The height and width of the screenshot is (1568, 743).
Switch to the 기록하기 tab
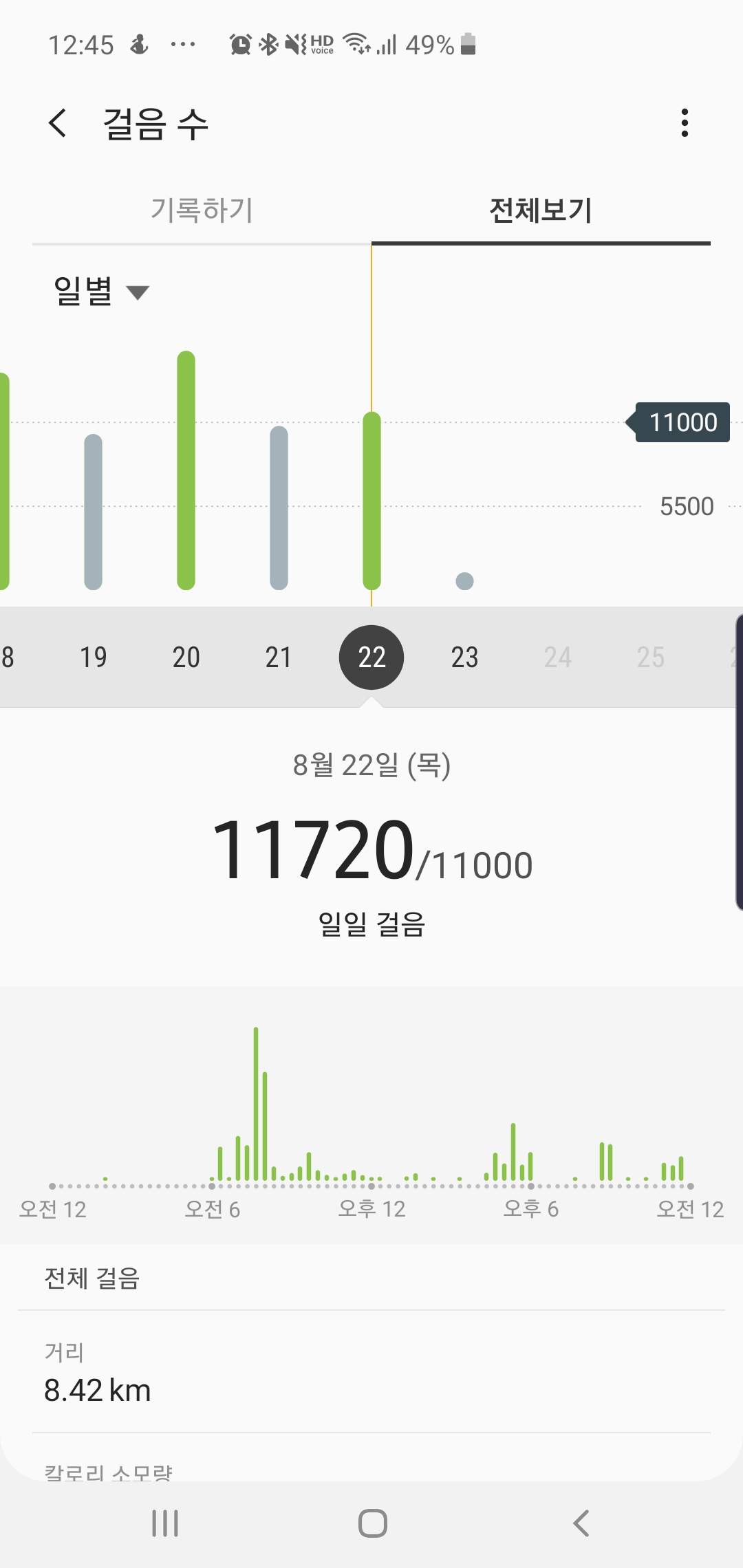202,210
